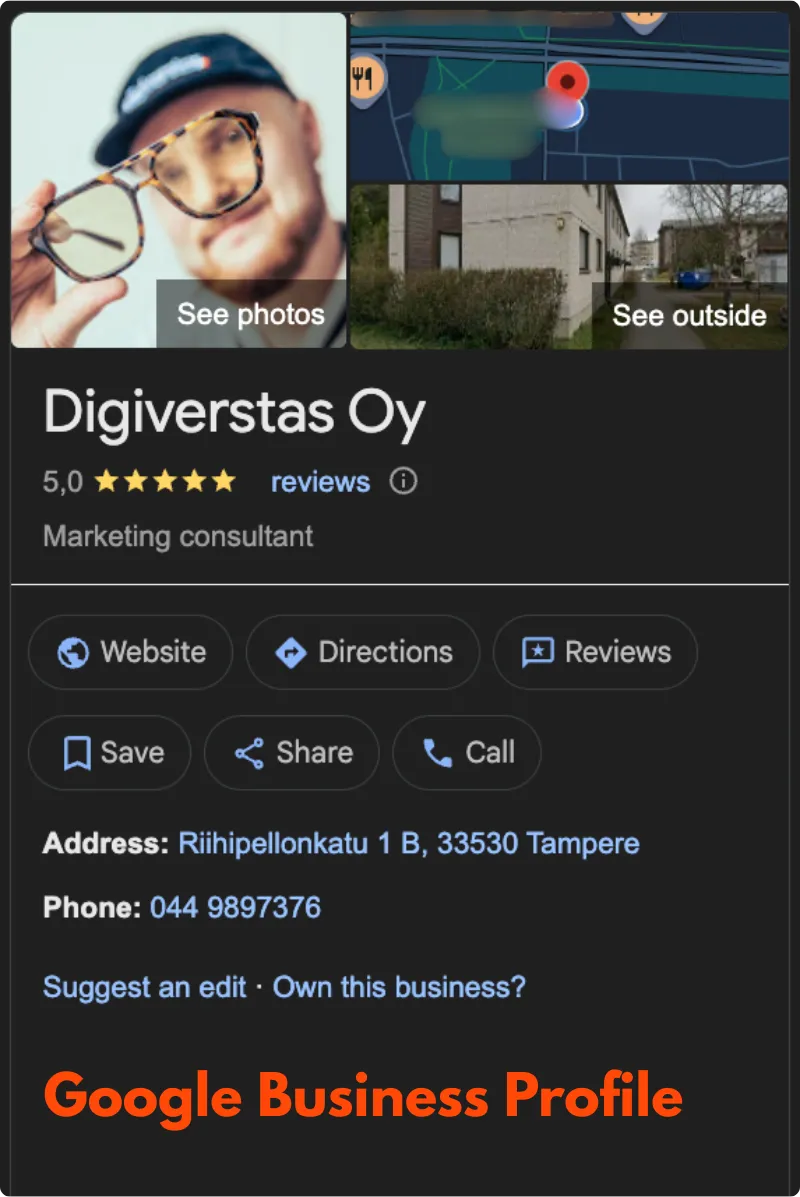
Task: Call the phone number 044 9897376
Action: (235, 907)
